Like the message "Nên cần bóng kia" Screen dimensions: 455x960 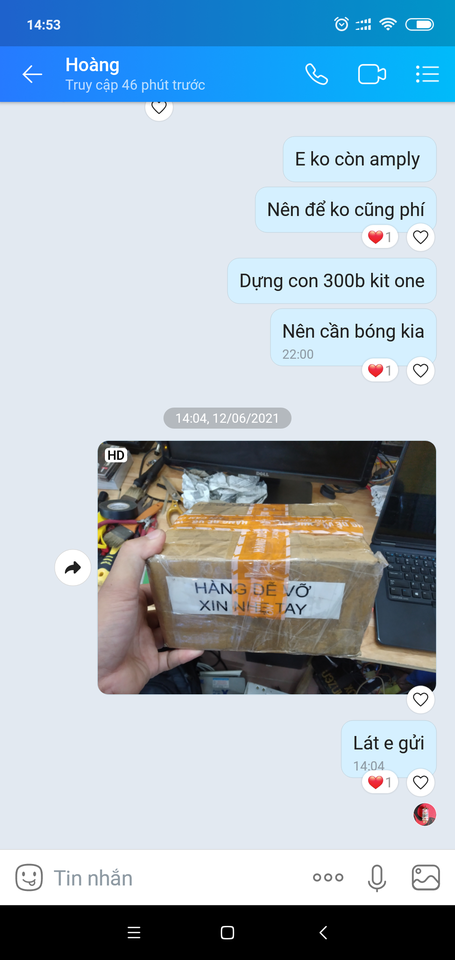pos(420,370)
